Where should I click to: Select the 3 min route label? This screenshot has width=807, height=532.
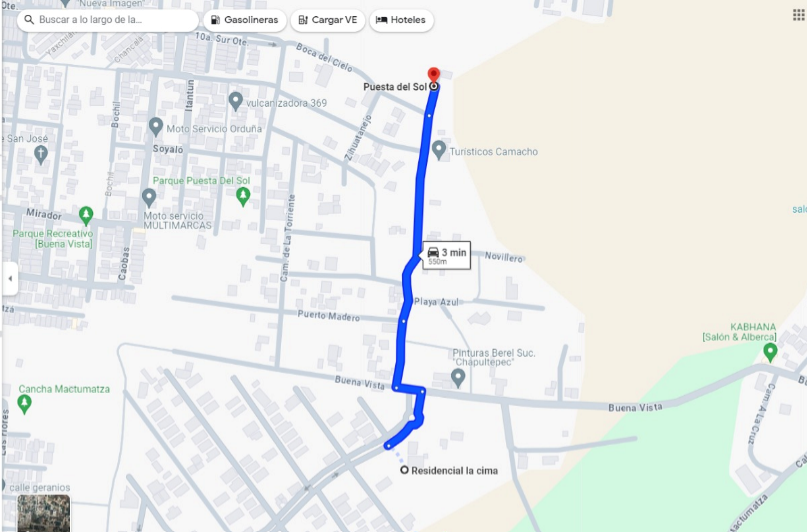point(446,255)
